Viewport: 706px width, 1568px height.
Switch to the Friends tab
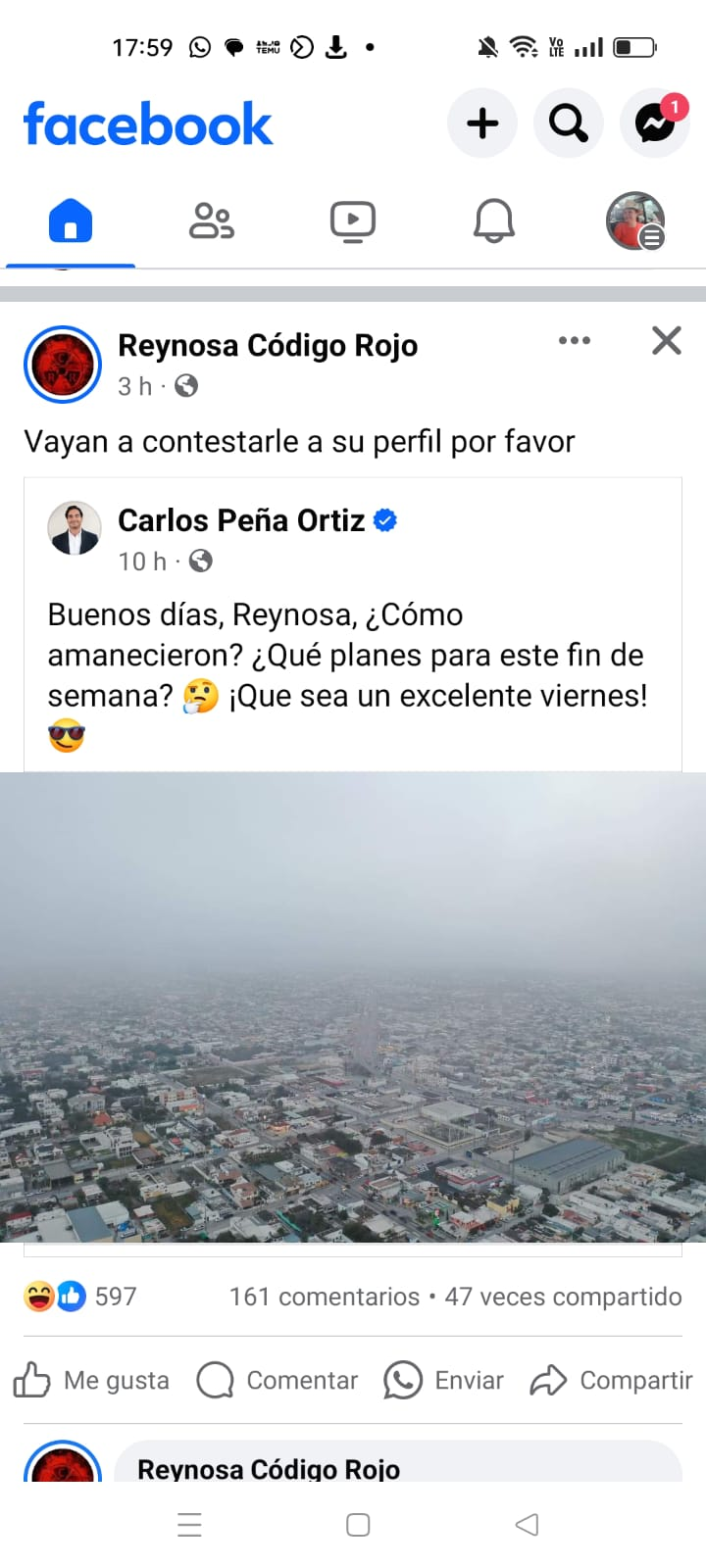pos(211,220)
